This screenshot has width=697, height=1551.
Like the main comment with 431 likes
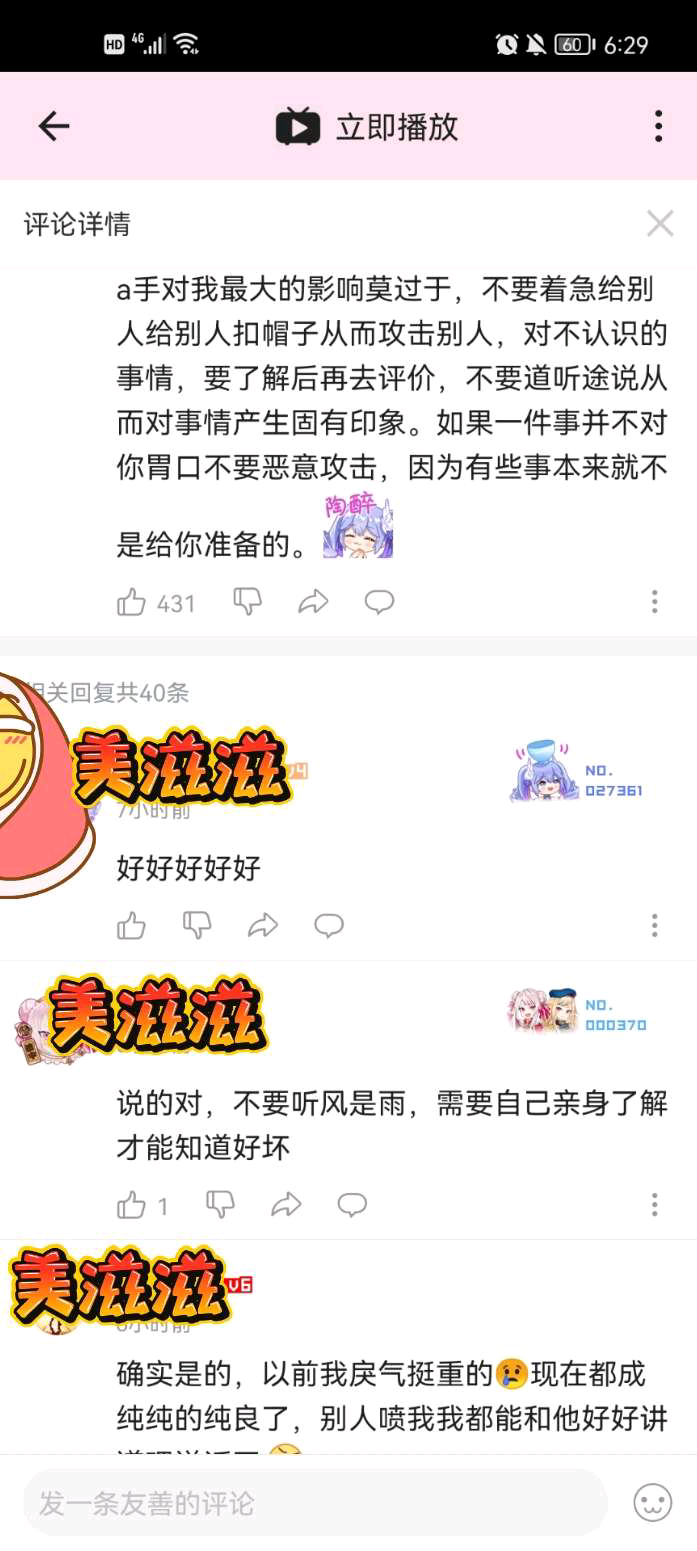(x=131, y=602)
